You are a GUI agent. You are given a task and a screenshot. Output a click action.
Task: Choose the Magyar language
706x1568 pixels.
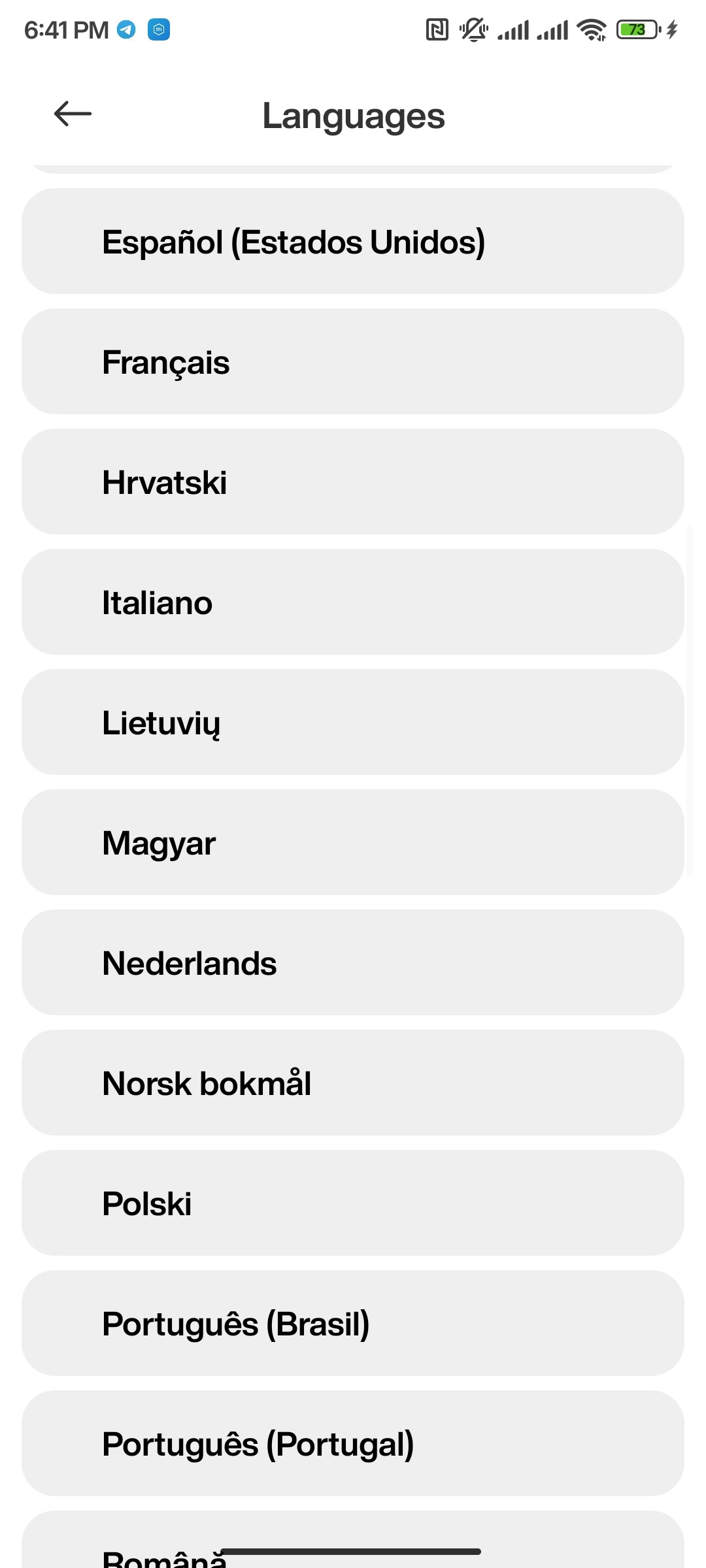353,843
